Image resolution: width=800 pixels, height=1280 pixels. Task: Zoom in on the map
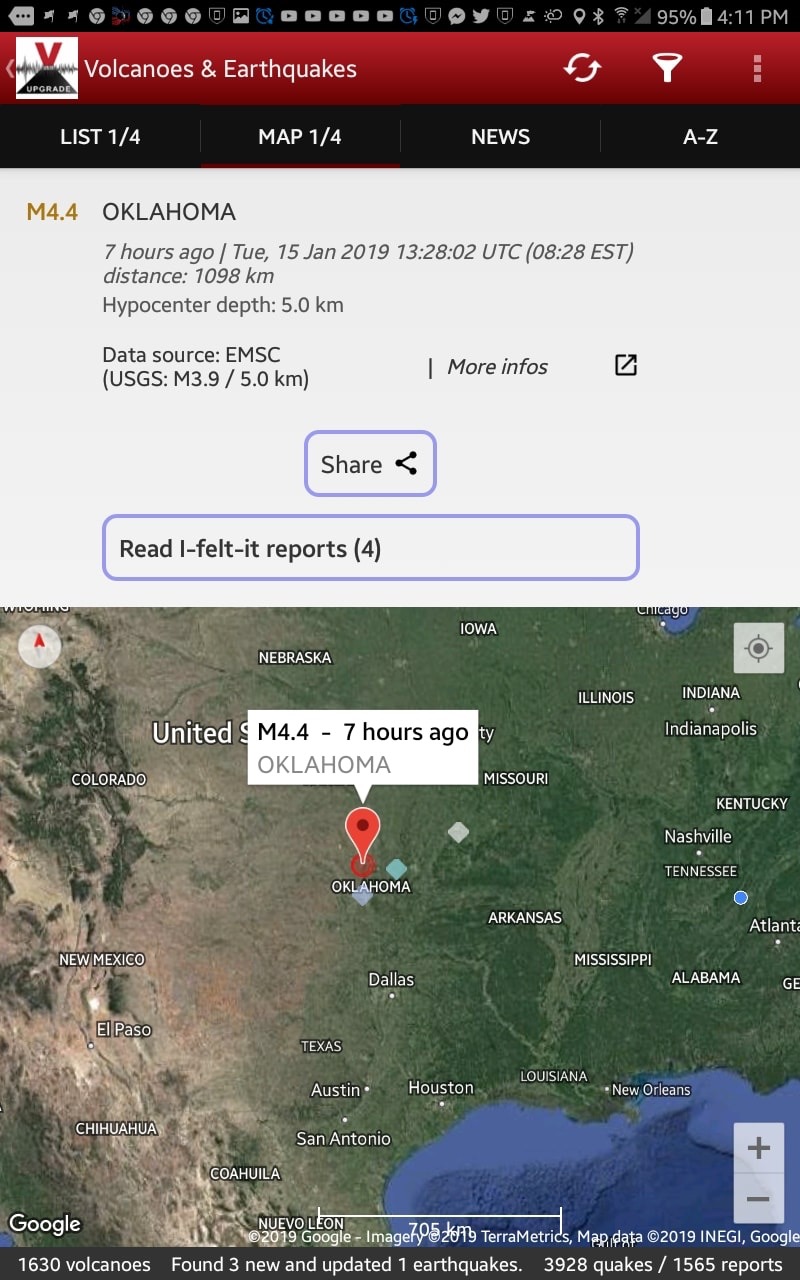tap(758, 1148)
